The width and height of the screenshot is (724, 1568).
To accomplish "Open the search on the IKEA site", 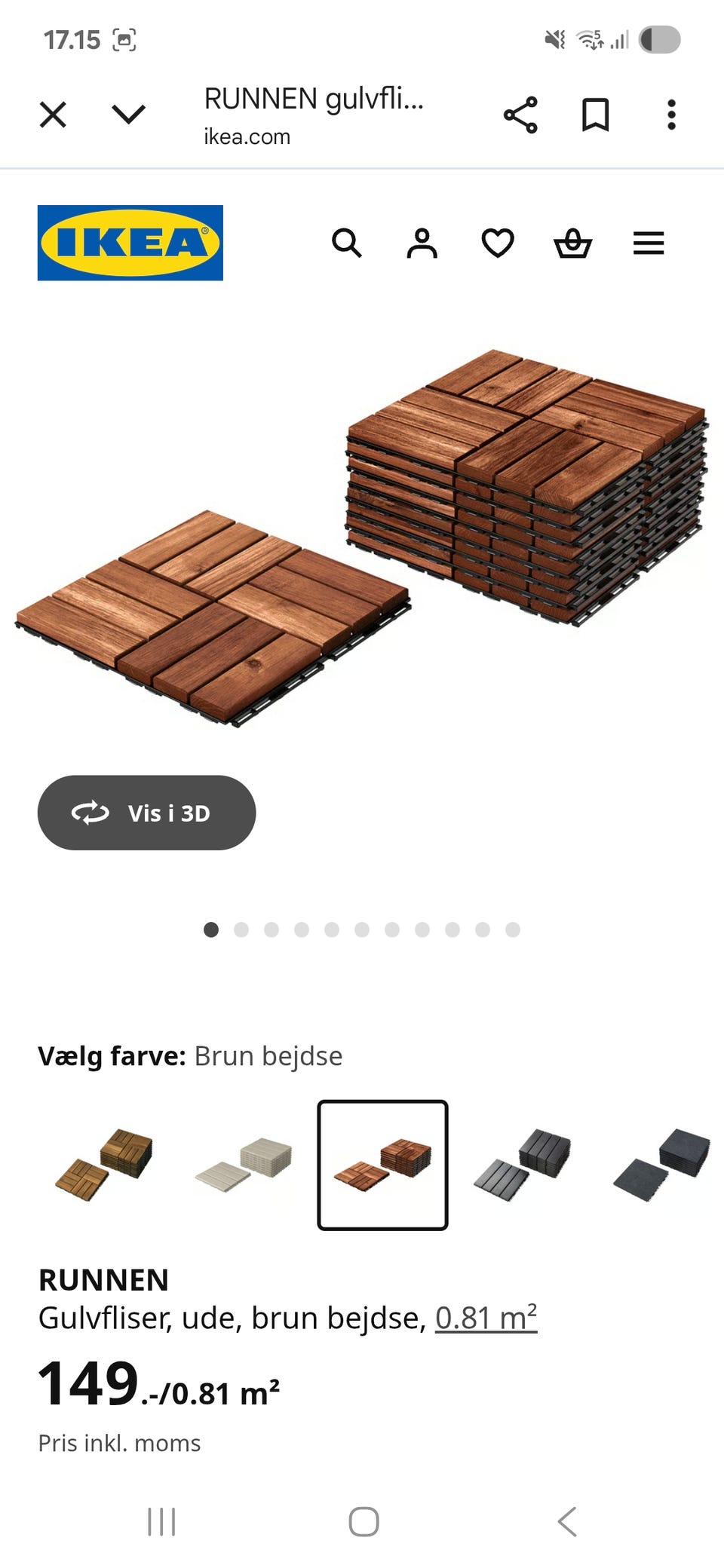I will click(348, 243).
